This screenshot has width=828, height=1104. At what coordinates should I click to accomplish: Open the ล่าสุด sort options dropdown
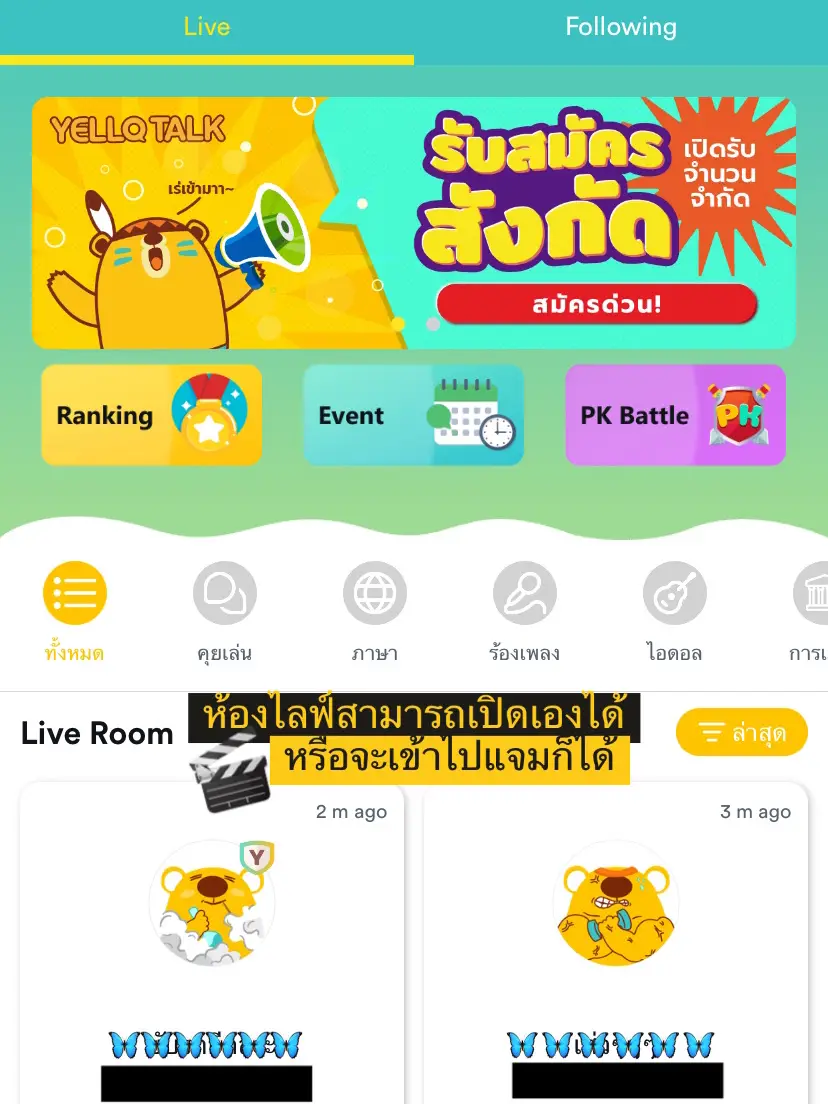pos(742,732)
